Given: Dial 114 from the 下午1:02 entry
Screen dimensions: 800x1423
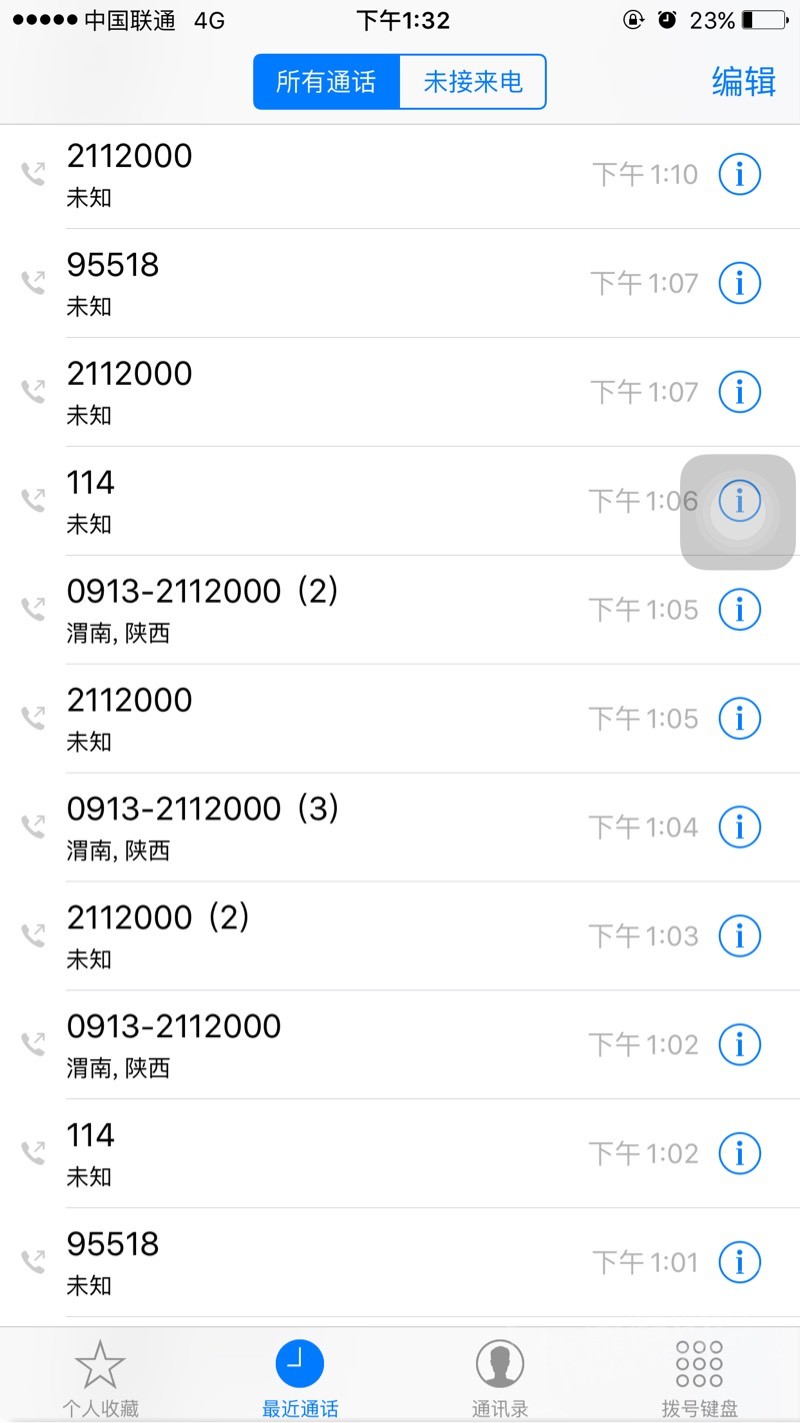Looking at the screenshot, I should coord(300,1153).
